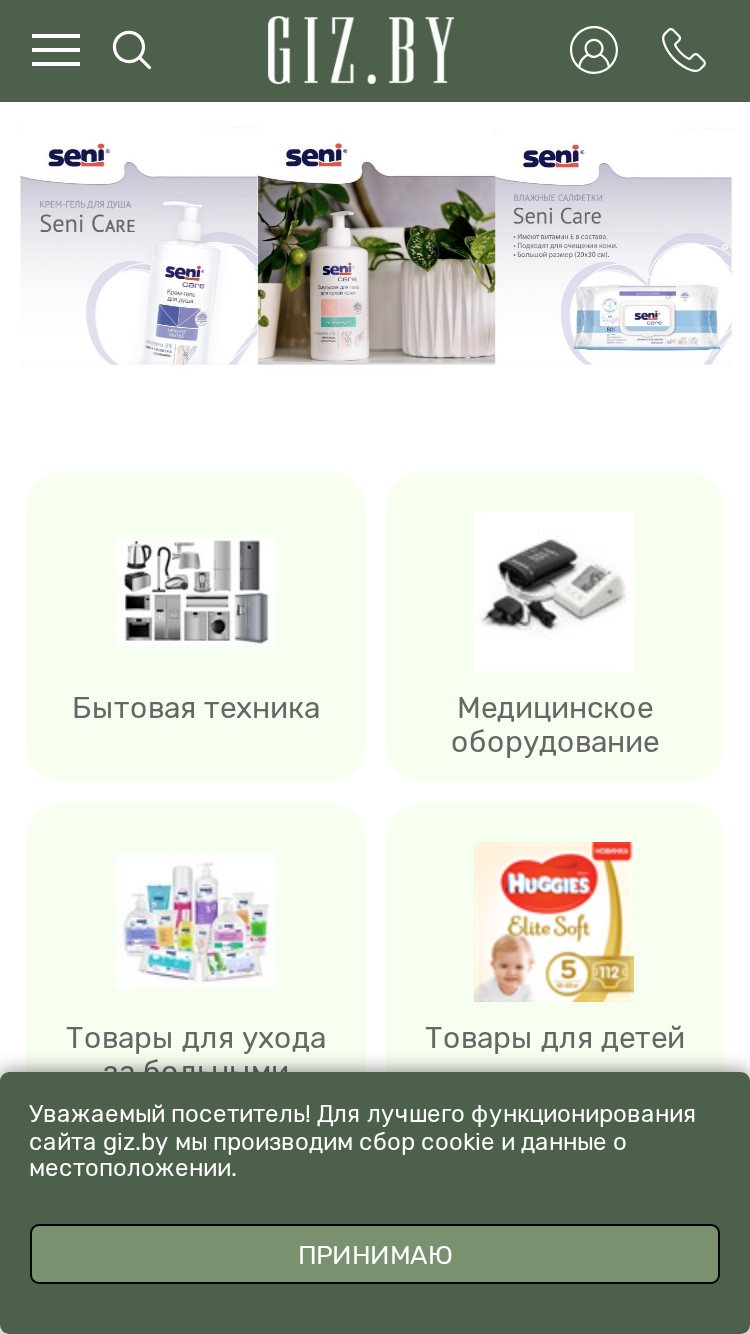Open the user account icon
The width and height of the screenshot is (750, 1334).
[594, 50]
